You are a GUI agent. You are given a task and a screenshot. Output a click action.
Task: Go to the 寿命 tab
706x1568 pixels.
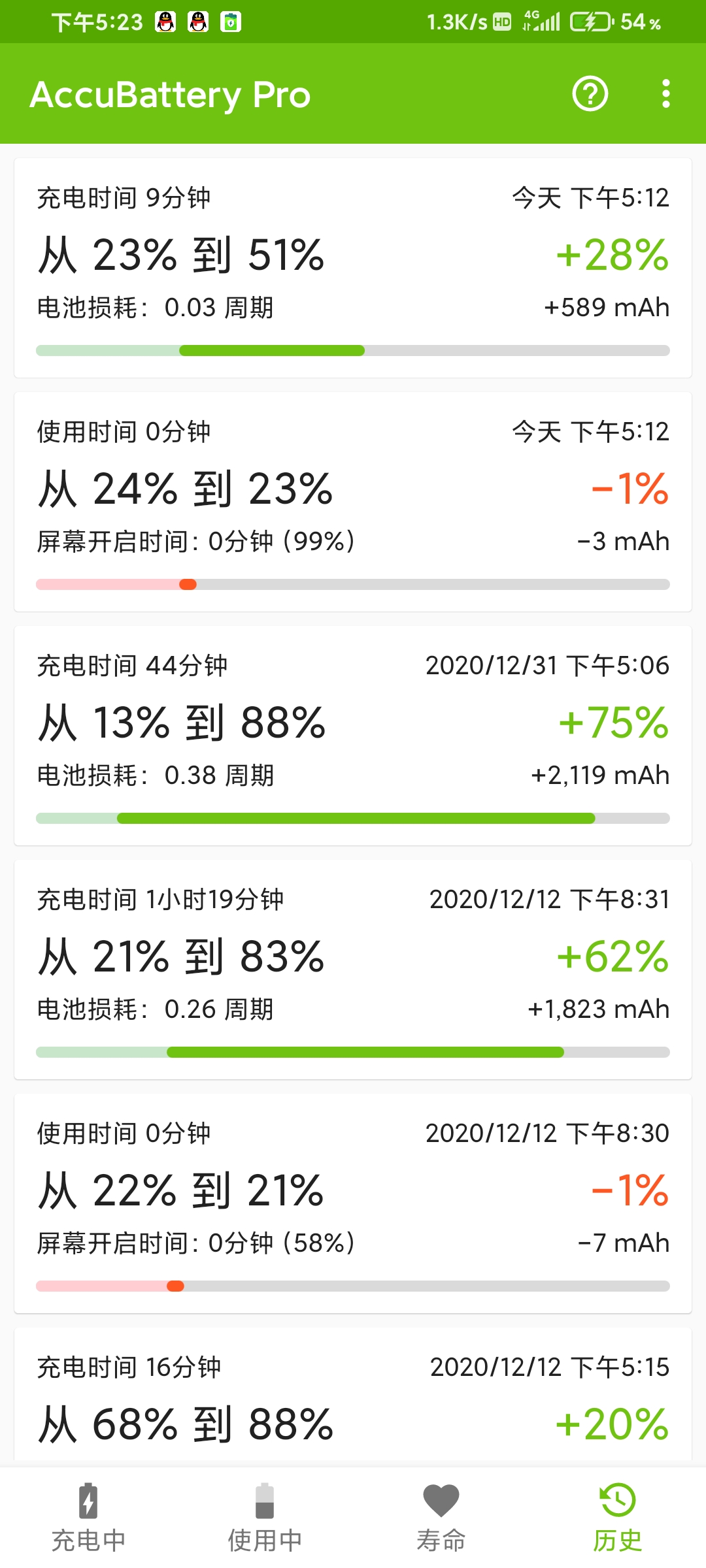click(441, 1518)
